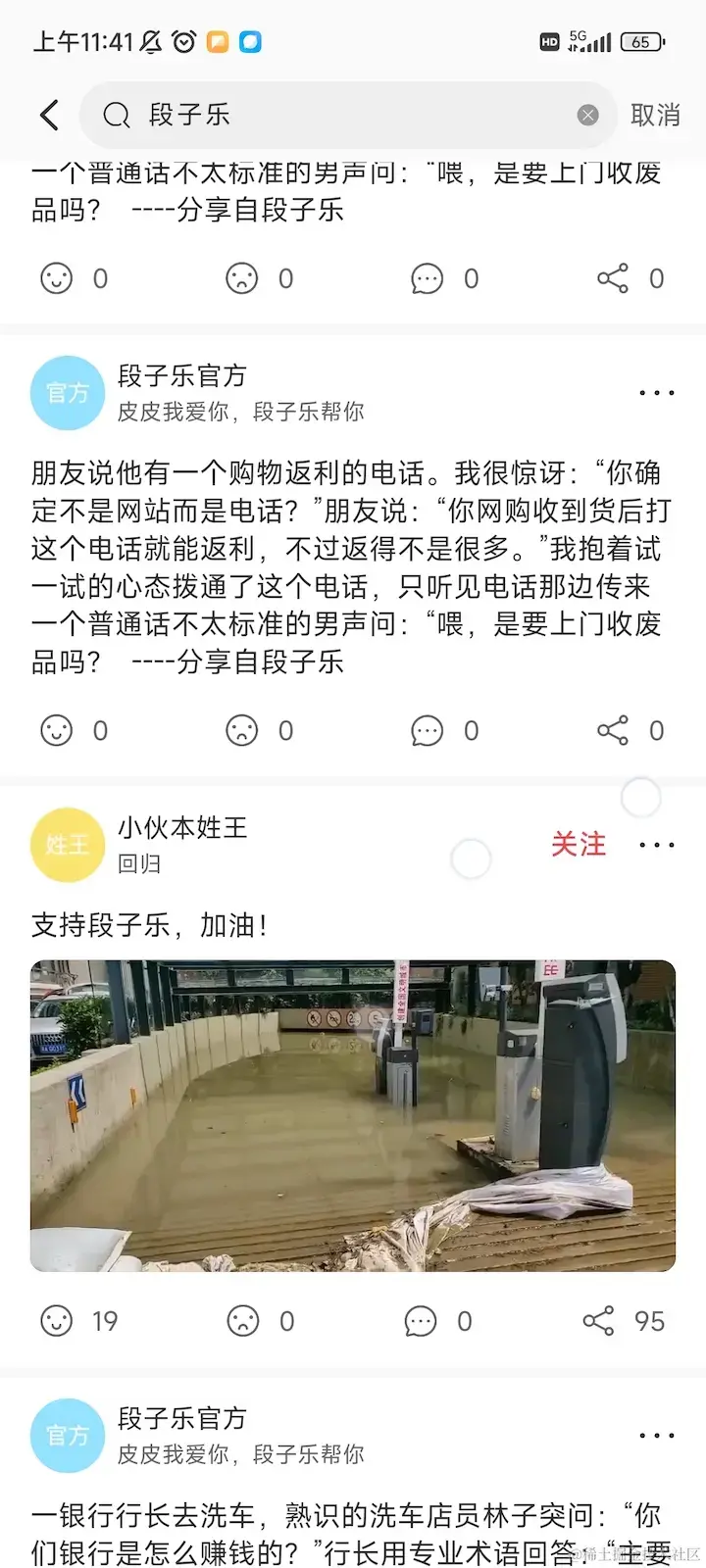Open comments on the 购物返利 joke post

click(427, 731)
